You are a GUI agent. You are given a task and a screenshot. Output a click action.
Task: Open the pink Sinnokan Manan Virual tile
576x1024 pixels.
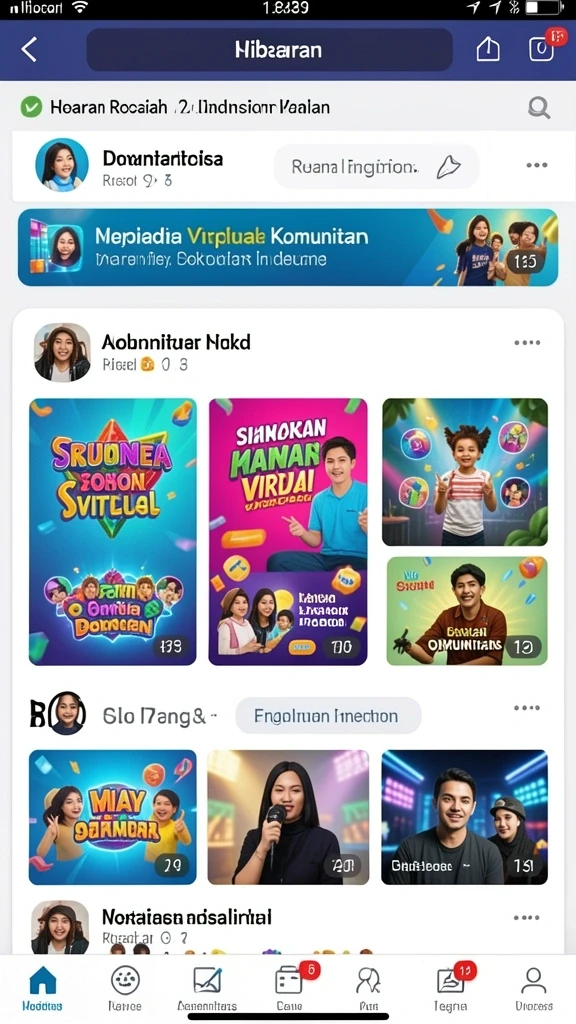click(288, 532)
